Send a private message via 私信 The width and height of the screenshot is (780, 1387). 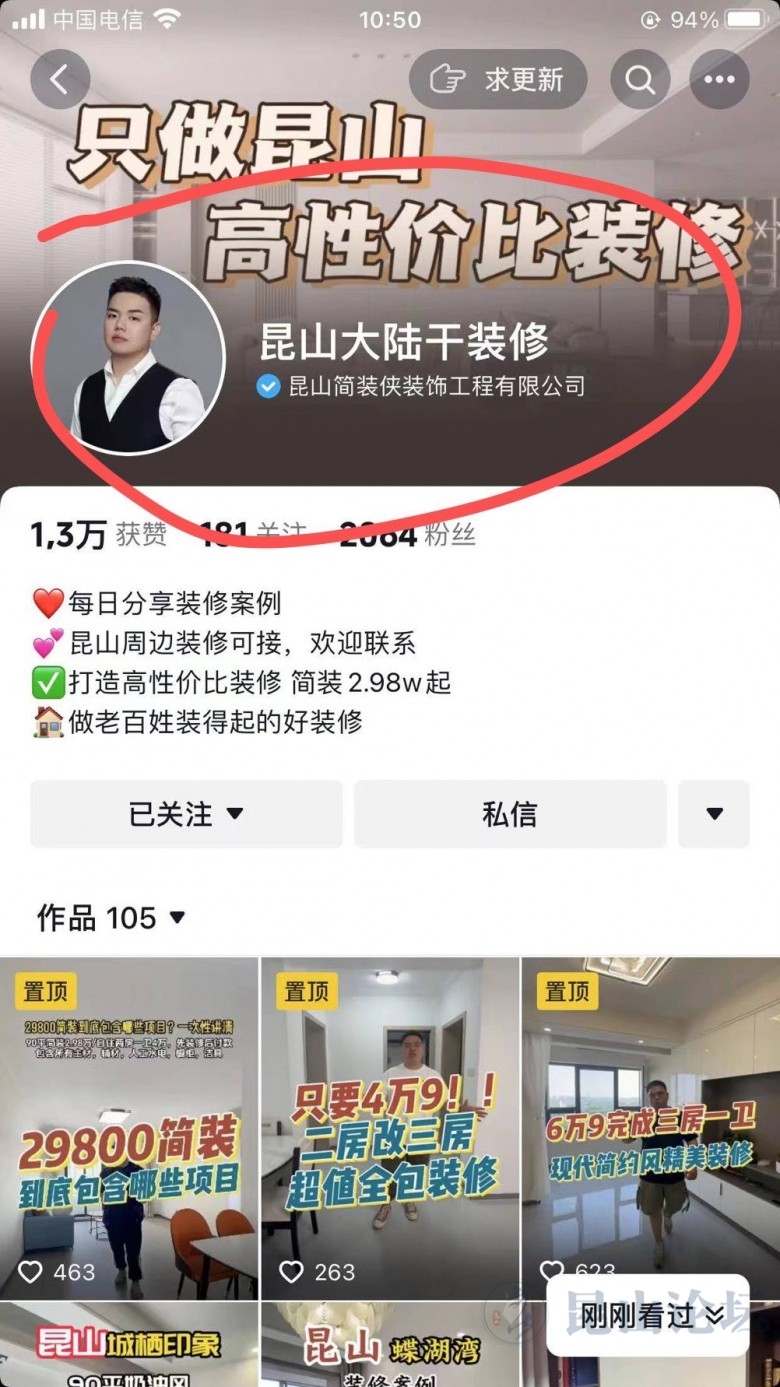[509, 814]
